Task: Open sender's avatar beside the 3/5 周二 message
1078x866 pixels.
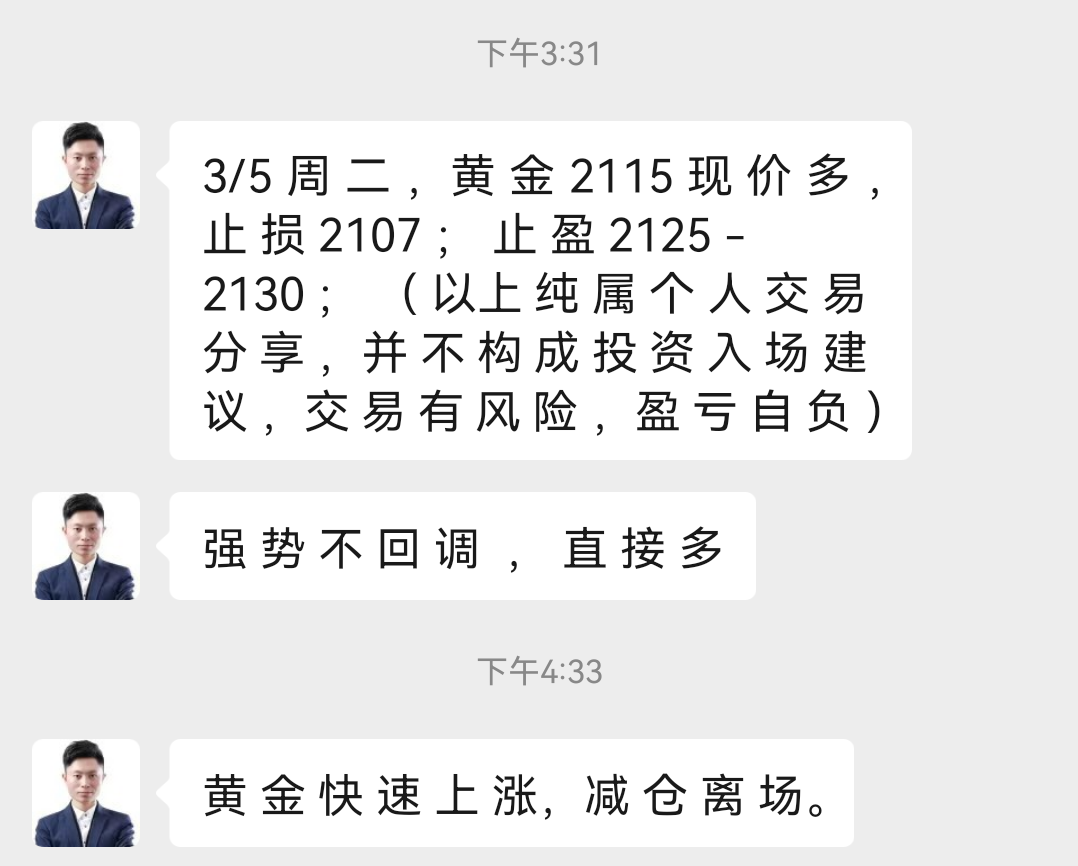Action: coord(86,176)
